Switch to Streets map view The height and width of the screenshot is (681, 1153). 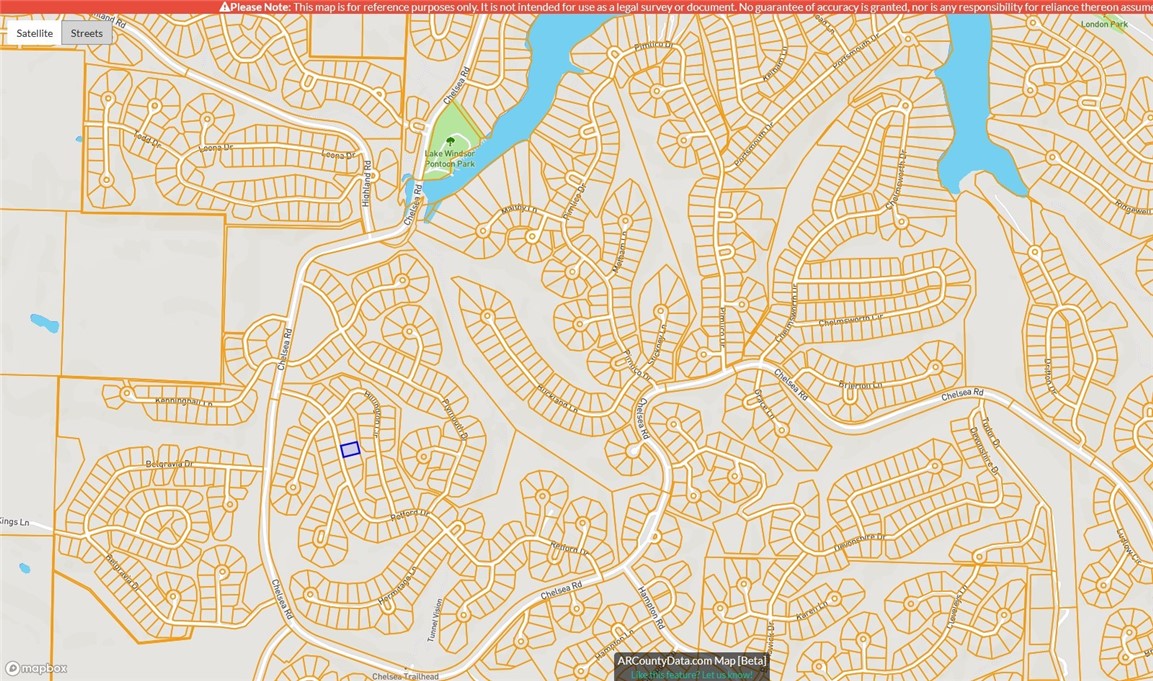click(87, 33)
